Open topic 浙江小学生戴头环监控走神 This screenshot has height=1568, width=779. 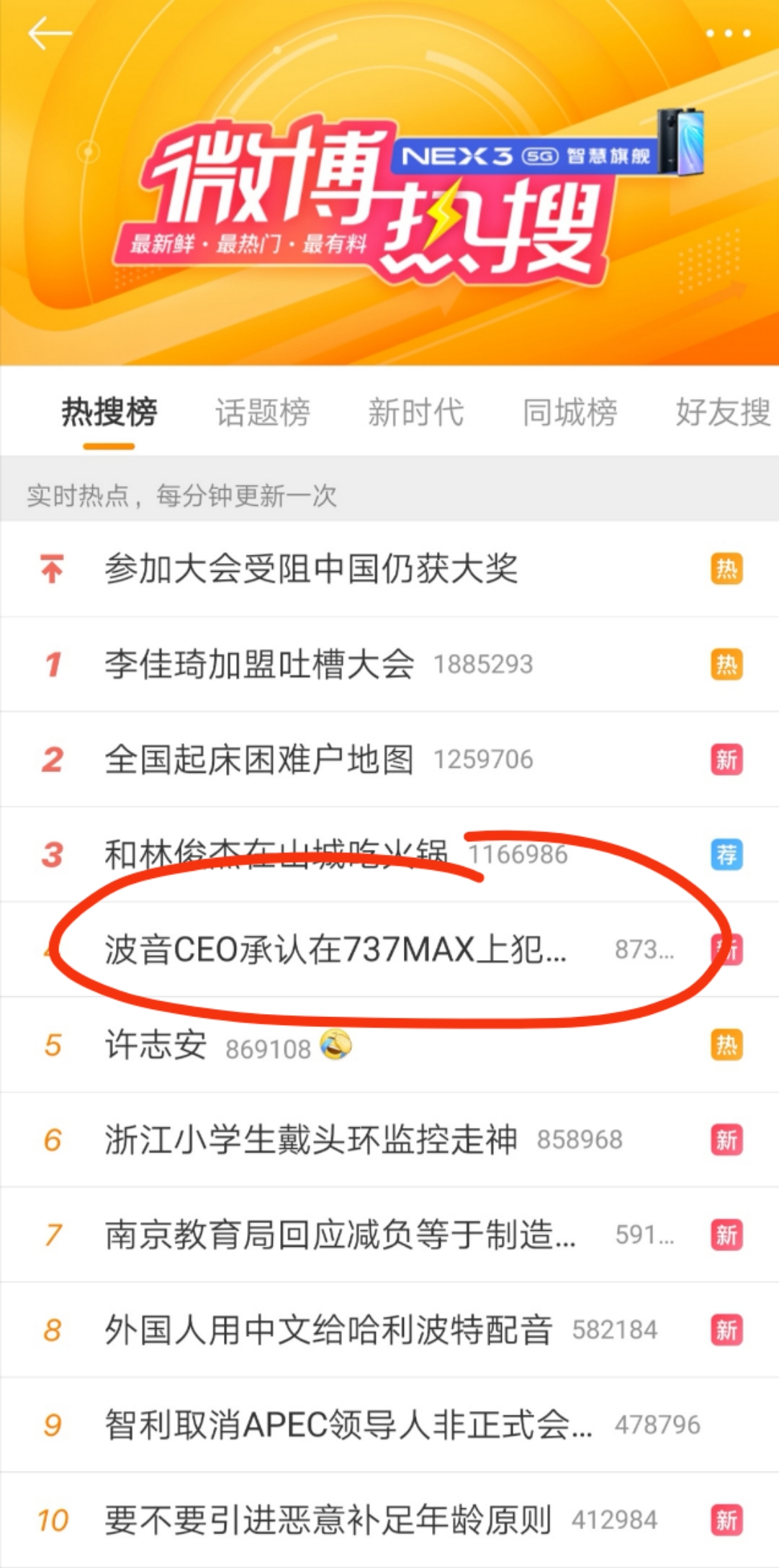click(x=389, y=1139)
